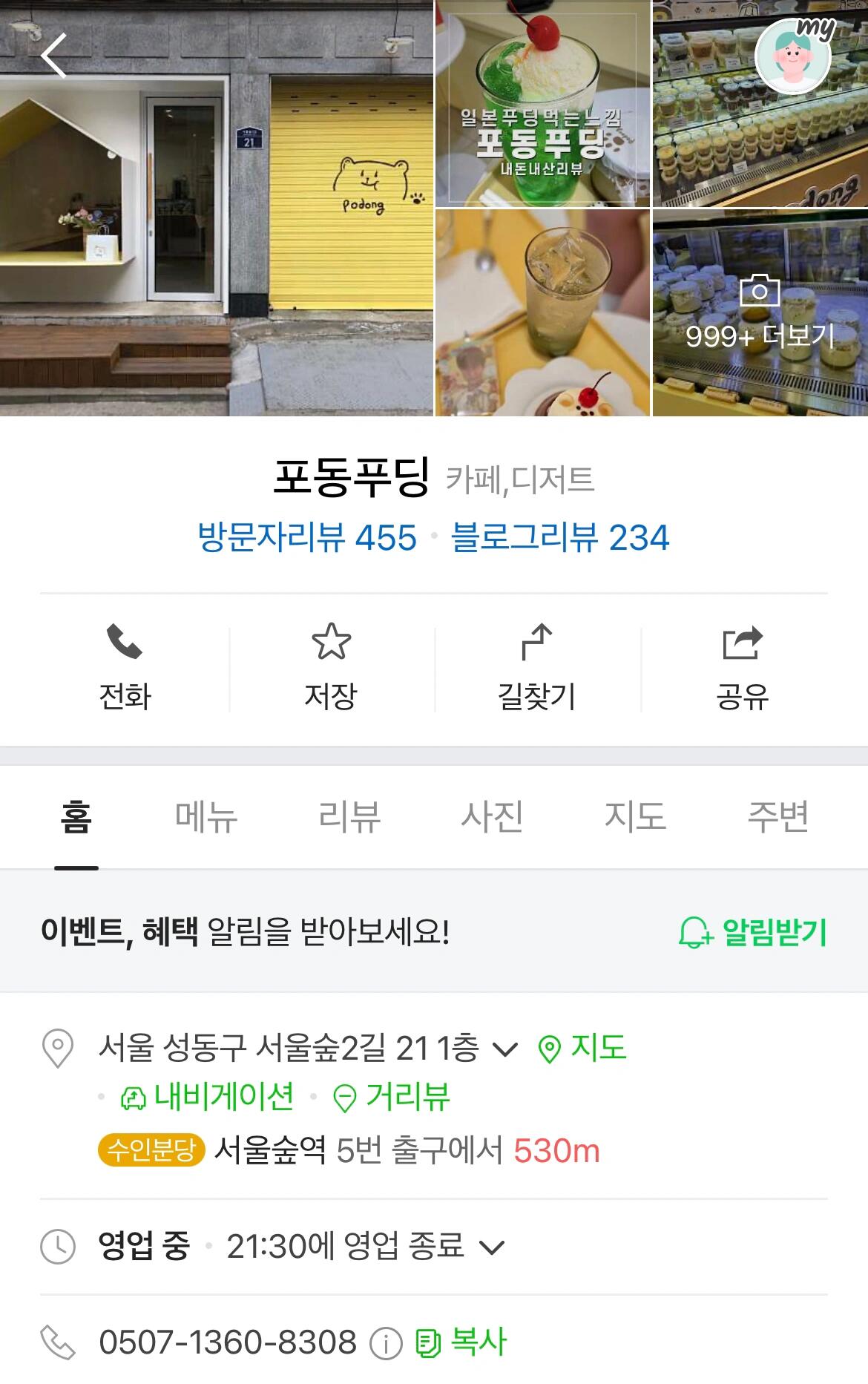The image size is (868, 1384).
Task: Open 블로그리뷰 234 blog reviews
Action: click(560, 537)
